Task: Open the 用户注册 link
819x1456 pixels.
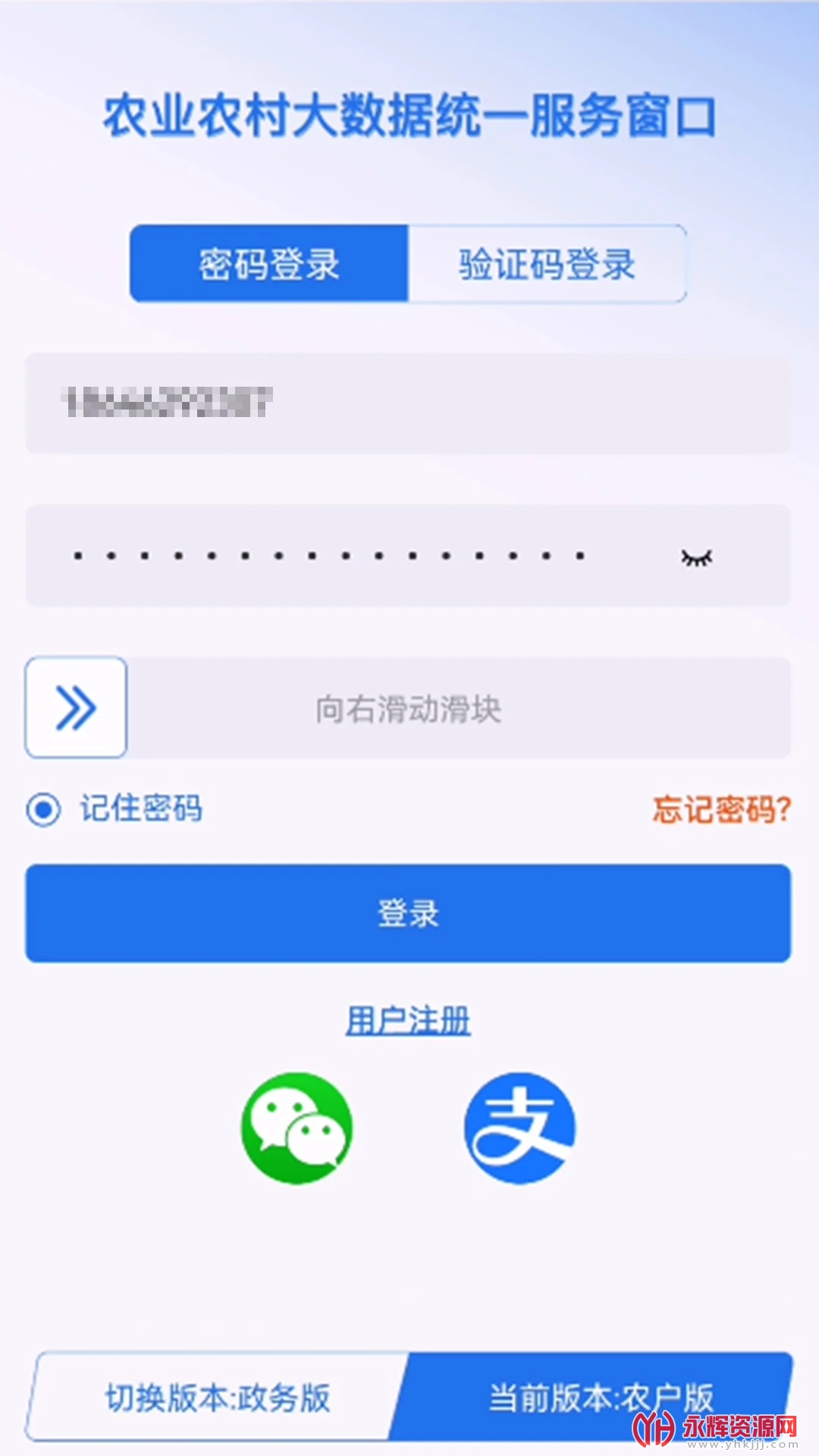Action: 408,1021
